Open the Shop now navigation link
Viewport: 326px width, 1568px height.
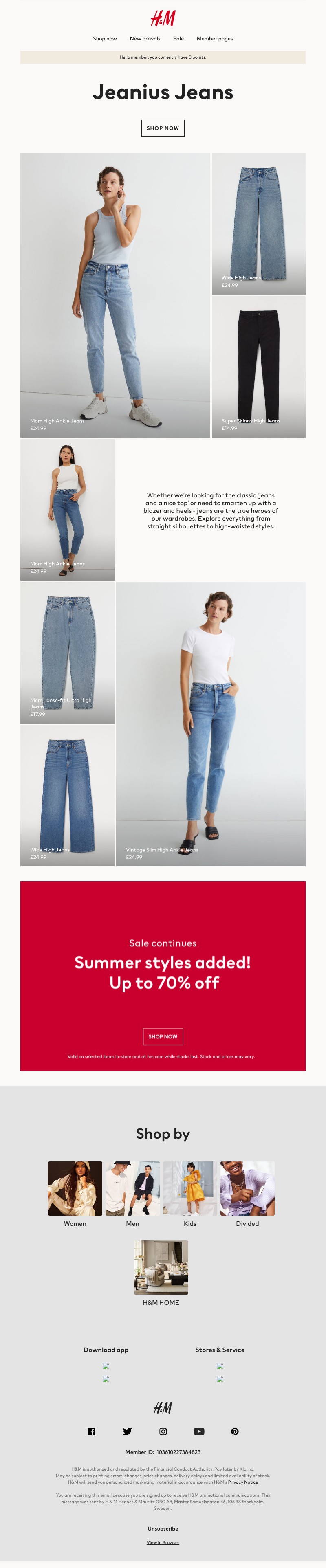click(105, 38)
